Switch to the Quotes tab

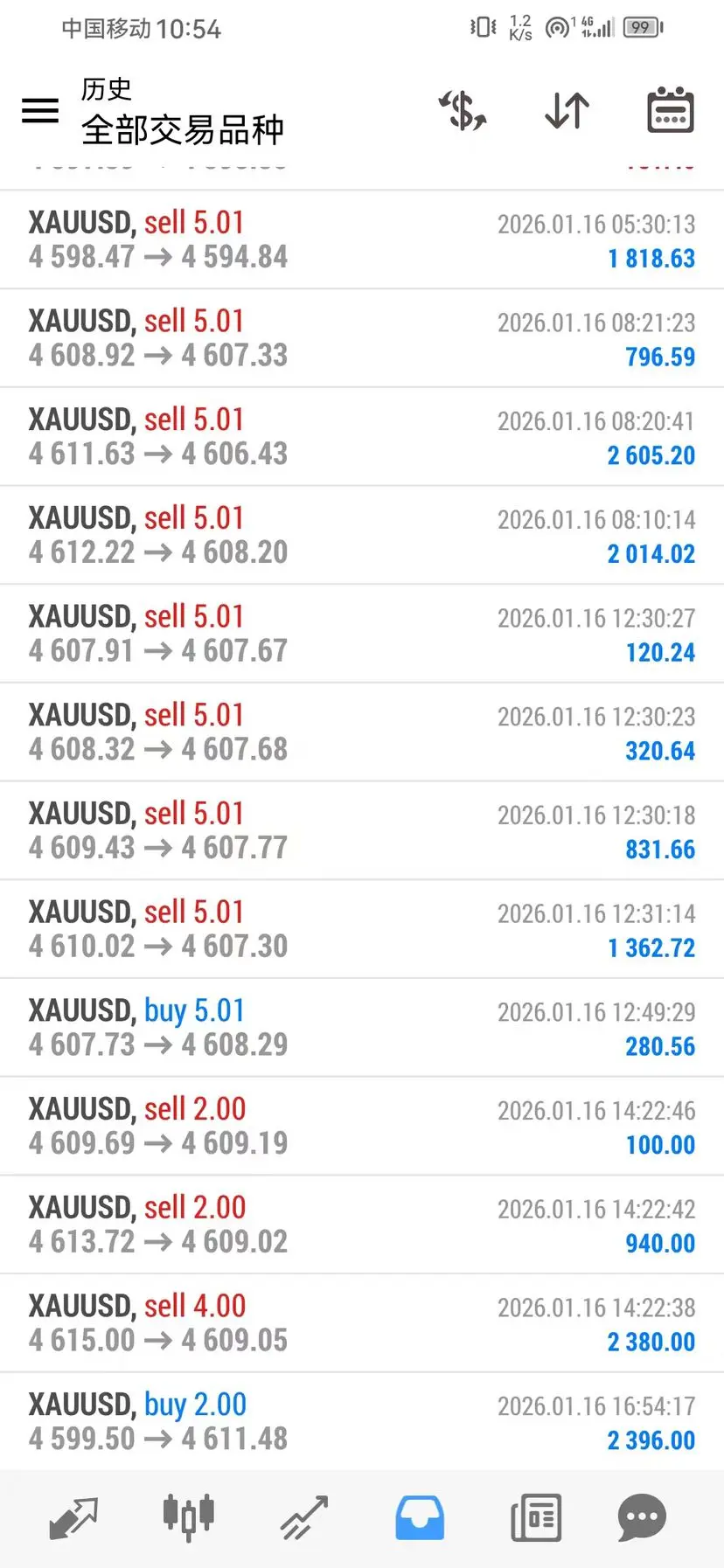tap(73, 1517)
